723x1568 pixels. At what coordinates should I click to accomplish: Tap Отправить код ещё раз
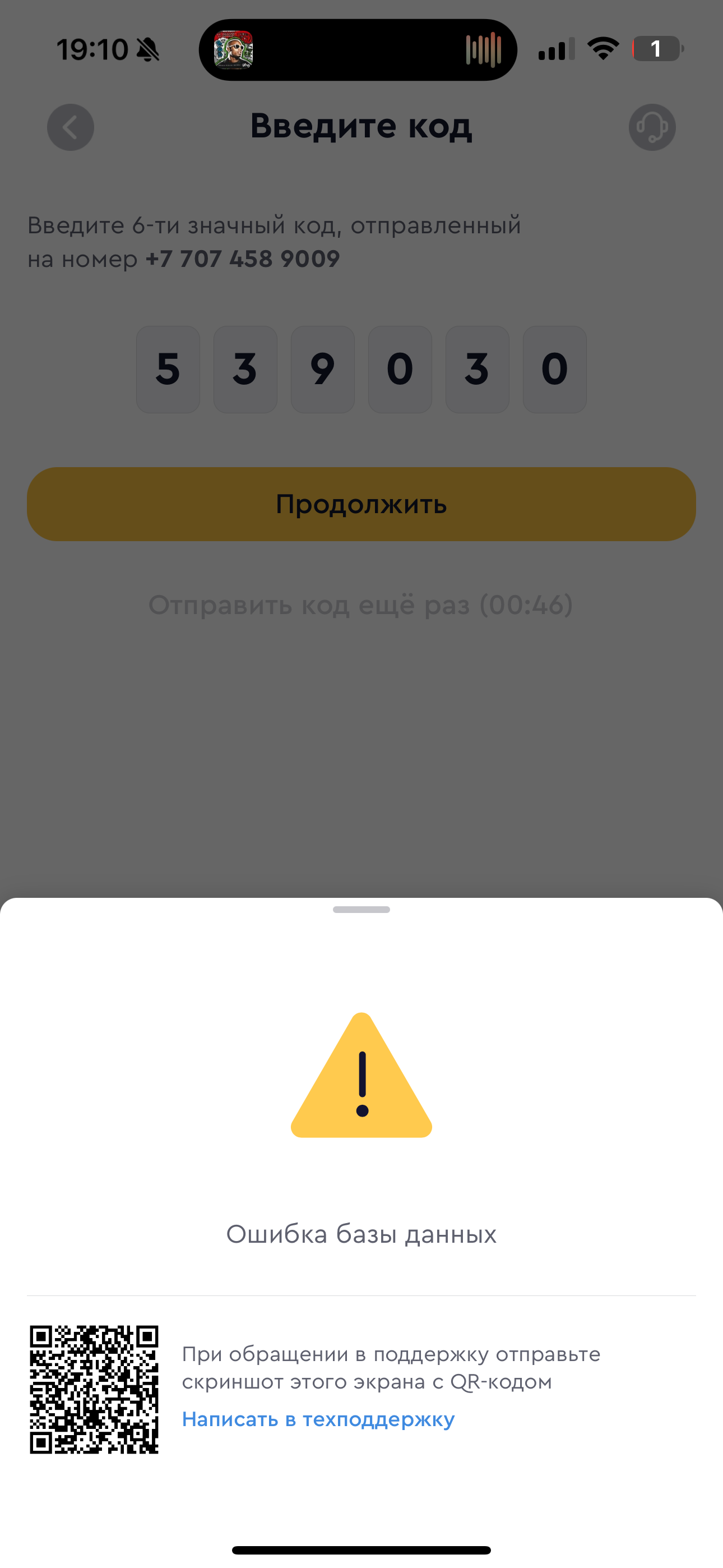point(361,605)
